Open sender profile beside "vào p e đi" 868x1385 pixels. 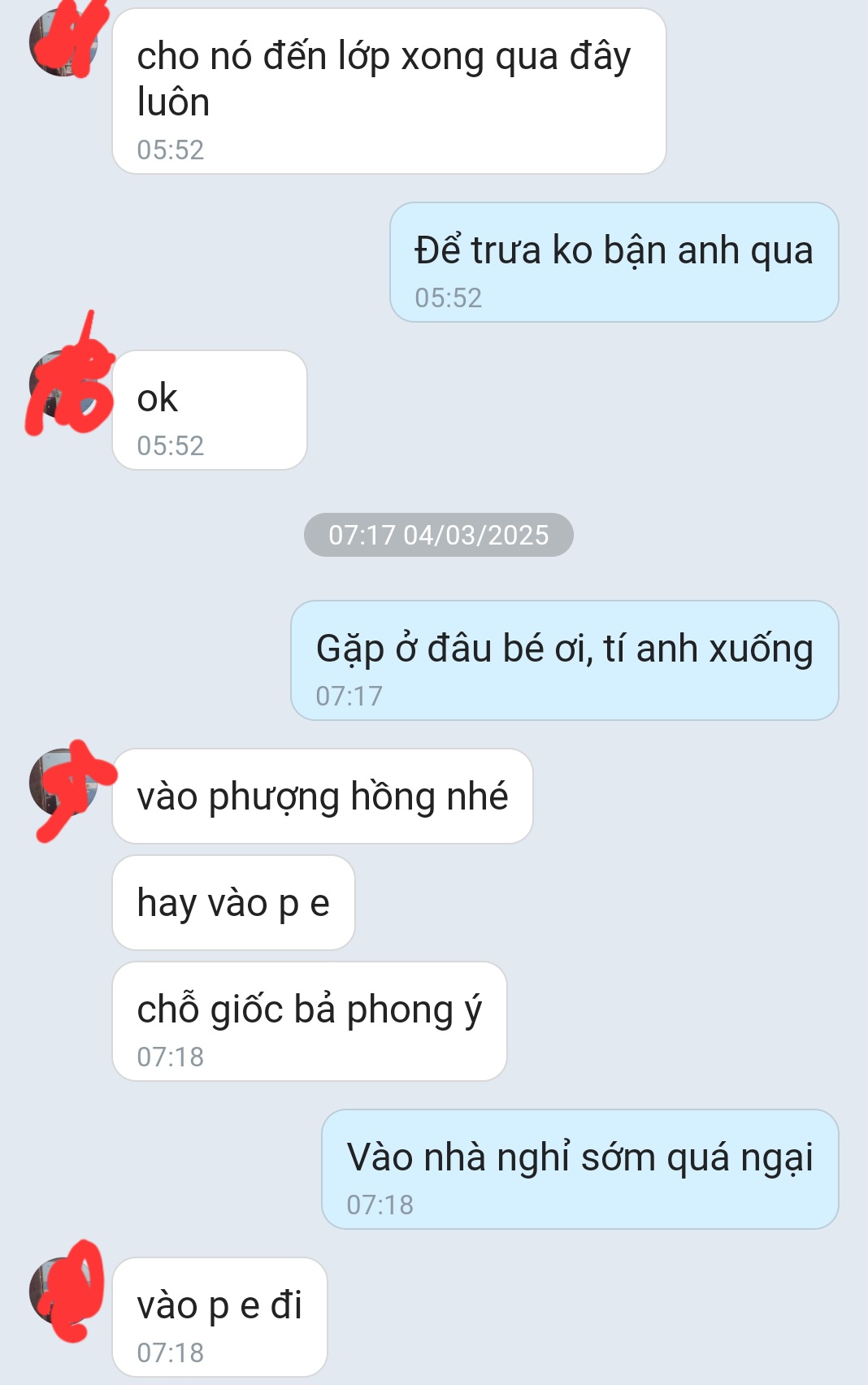[63, 1292]
